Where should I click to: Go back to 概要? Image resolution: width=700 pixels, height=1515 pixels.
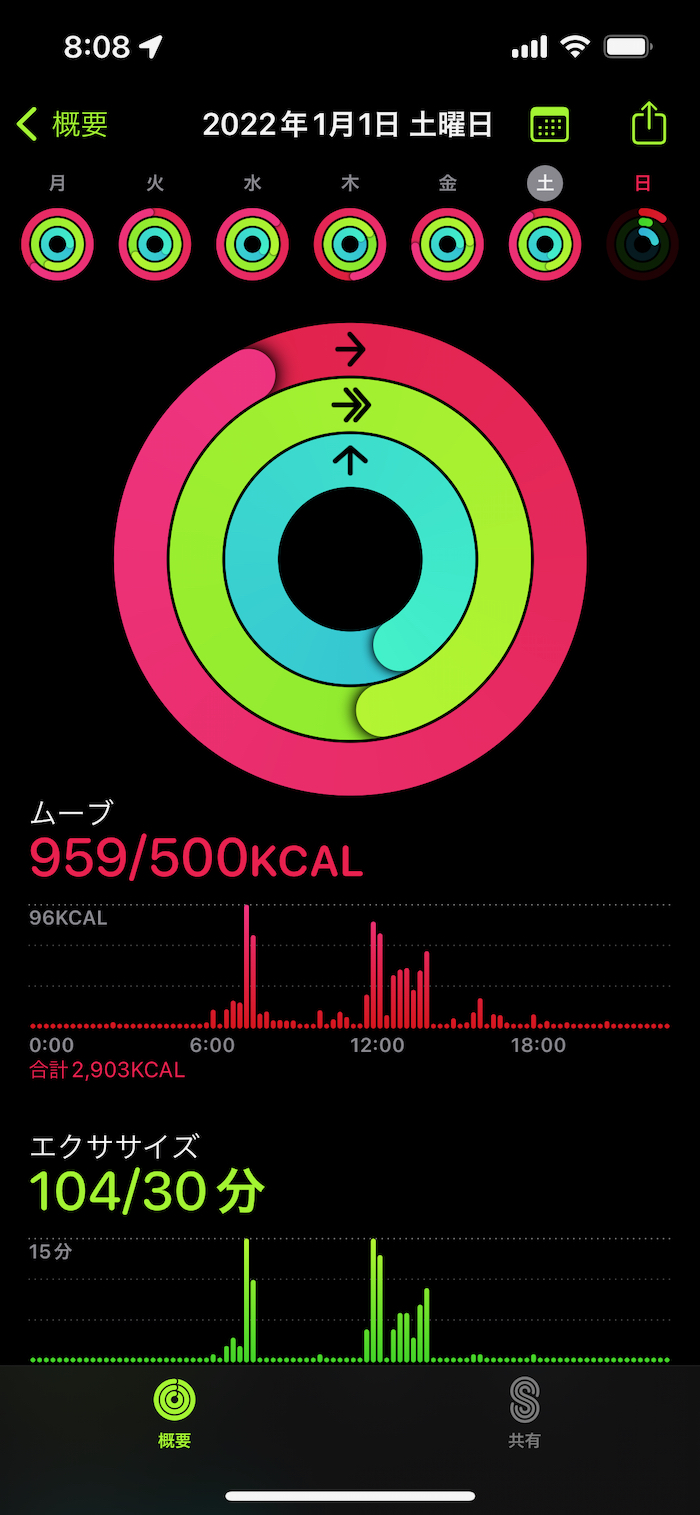(62, 125)
